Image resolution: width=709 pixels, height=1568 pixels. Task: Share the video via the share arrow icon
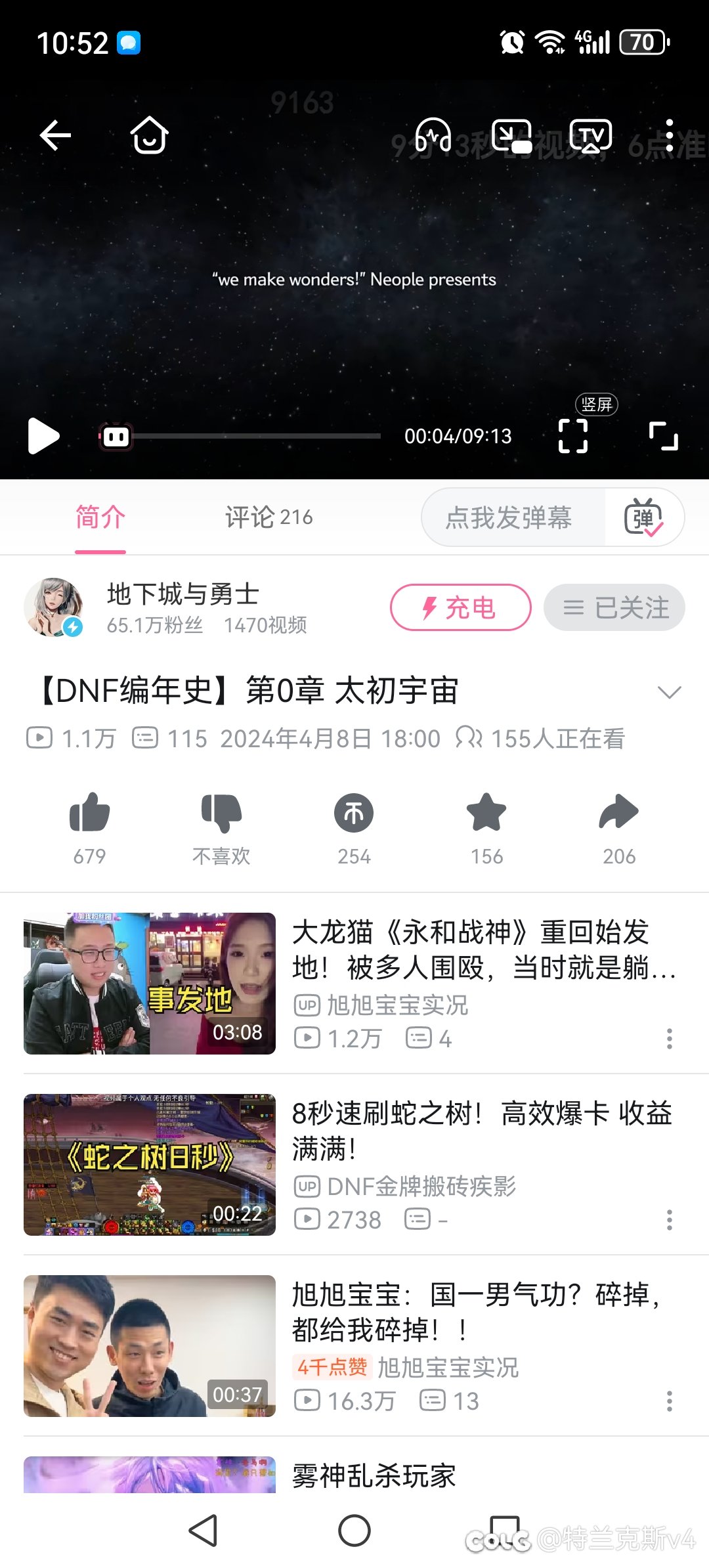[617, 812]
